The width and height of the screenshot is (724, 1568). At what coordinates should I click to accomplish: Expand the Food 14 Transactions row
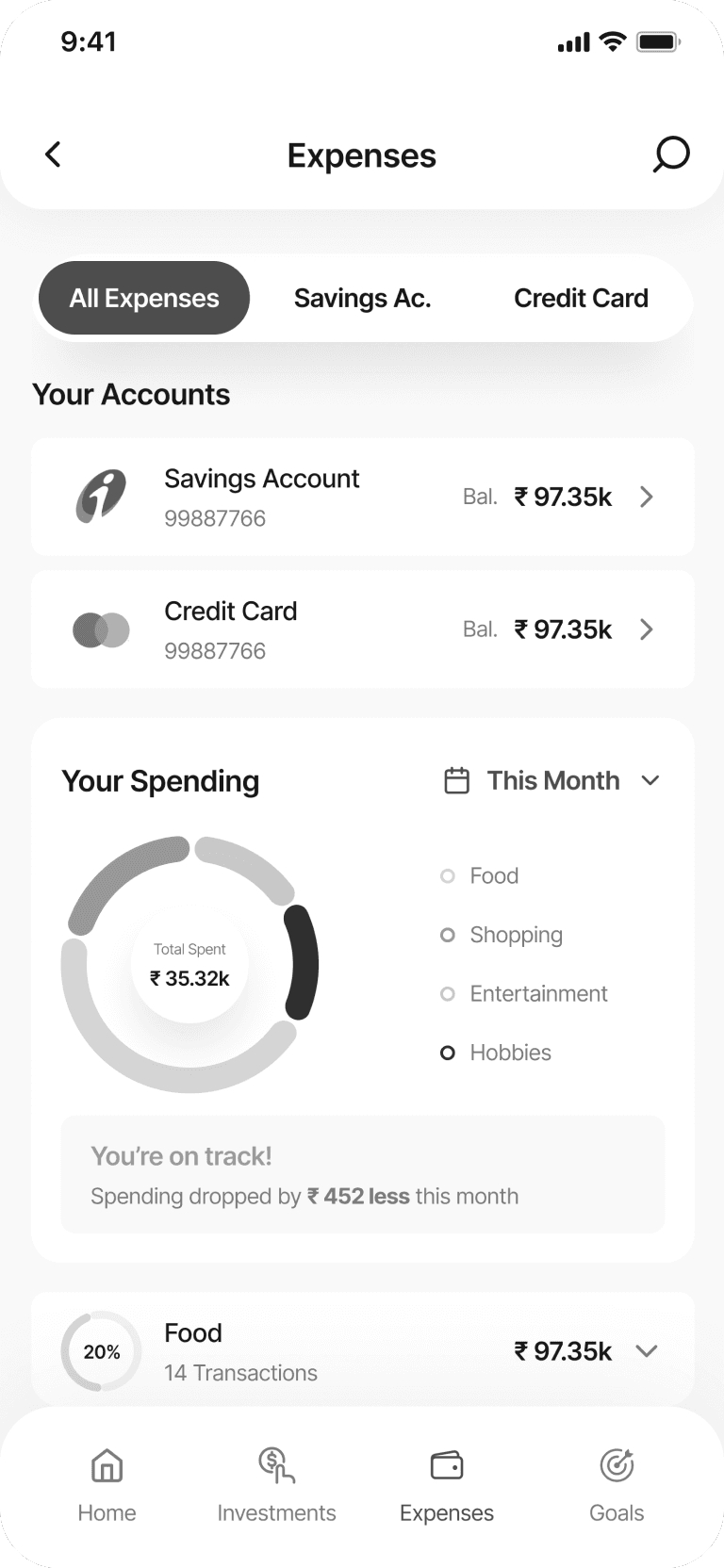pyautogui.click(x=363, y=1351)
